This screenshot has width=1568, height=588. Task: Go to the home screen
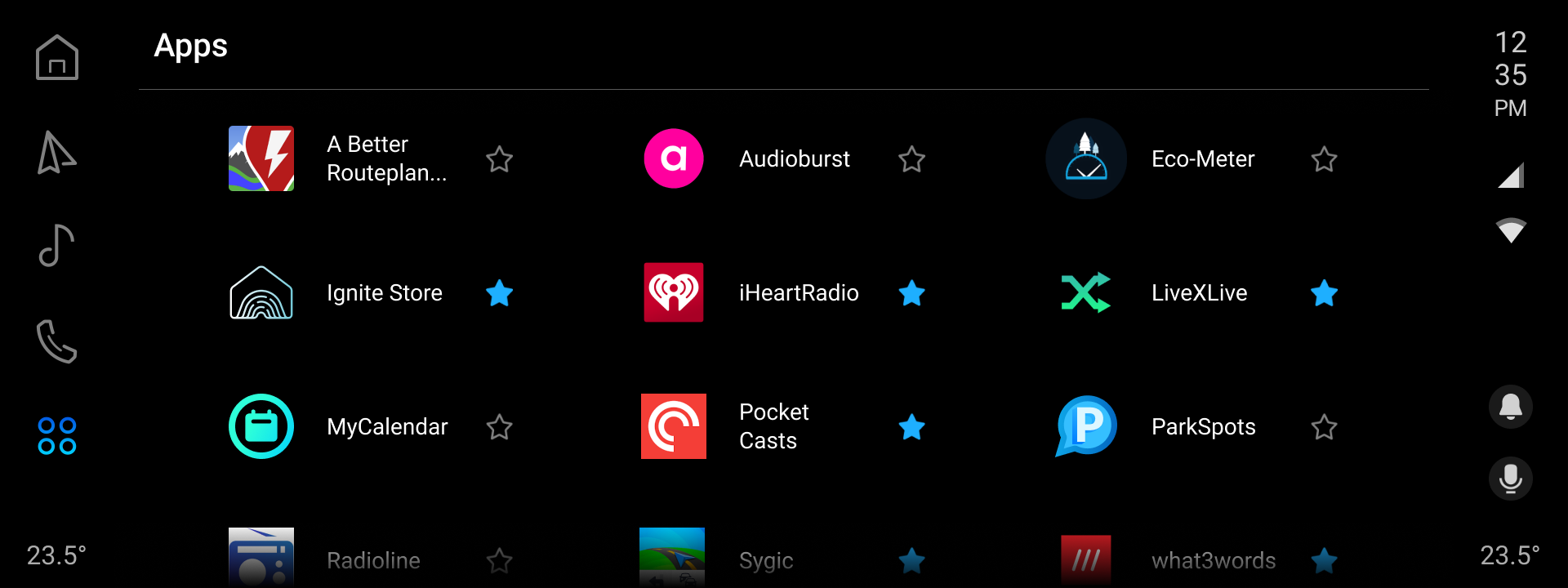[x=57, y=58]
